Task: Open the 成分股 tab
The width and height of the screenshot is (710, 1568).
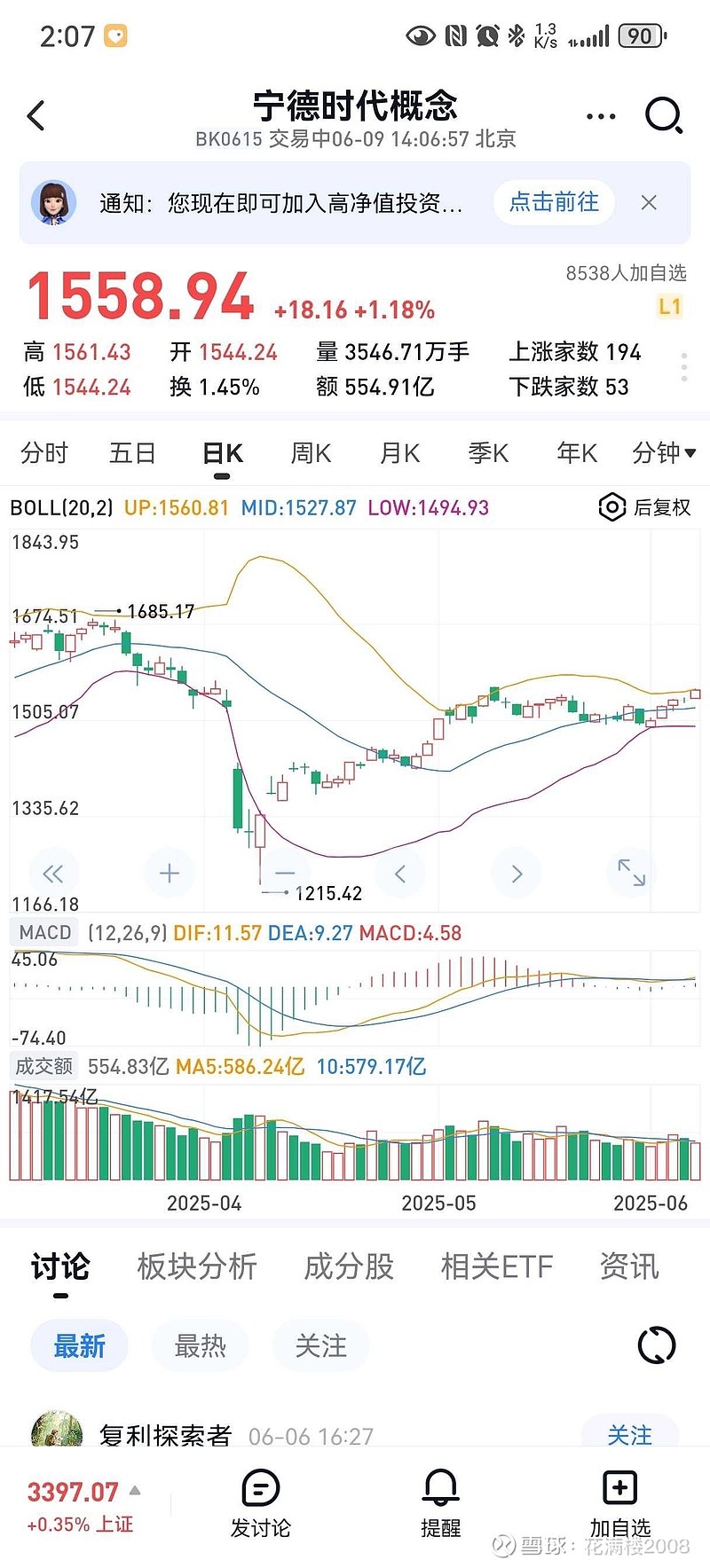Action: 349,1266
